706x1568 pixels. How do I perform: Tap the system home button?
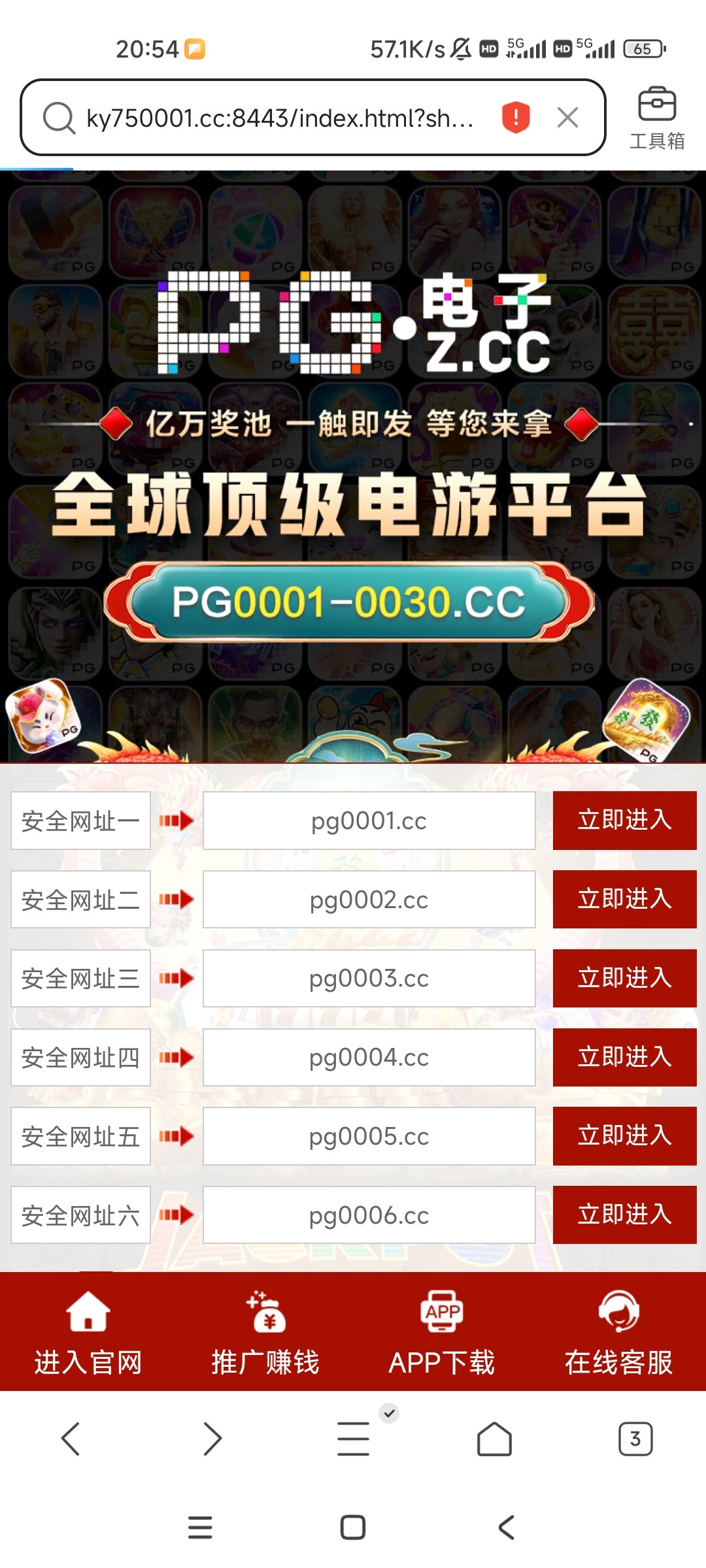click(353, 1527)
